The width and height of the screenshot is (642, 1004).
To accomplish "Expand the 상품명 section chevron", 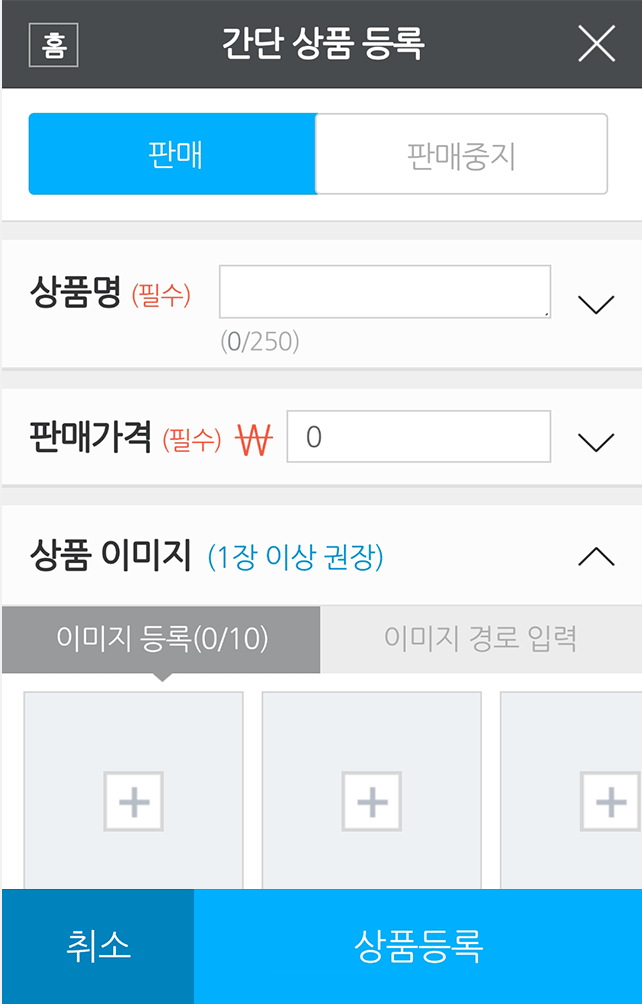I will 596,304.
